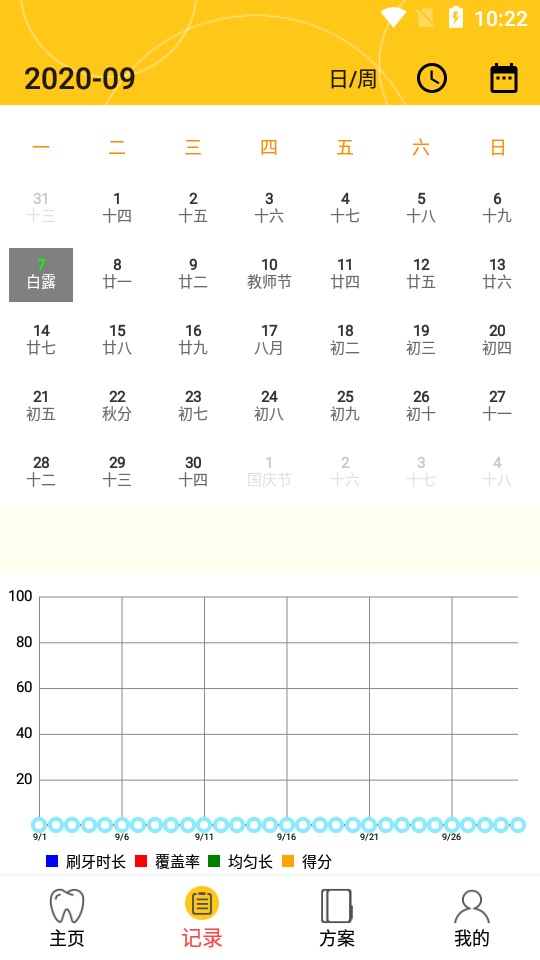Screen dimensions: 540x960
Task: Toggle the 覆盖率 chart legend
Action: 167,862
